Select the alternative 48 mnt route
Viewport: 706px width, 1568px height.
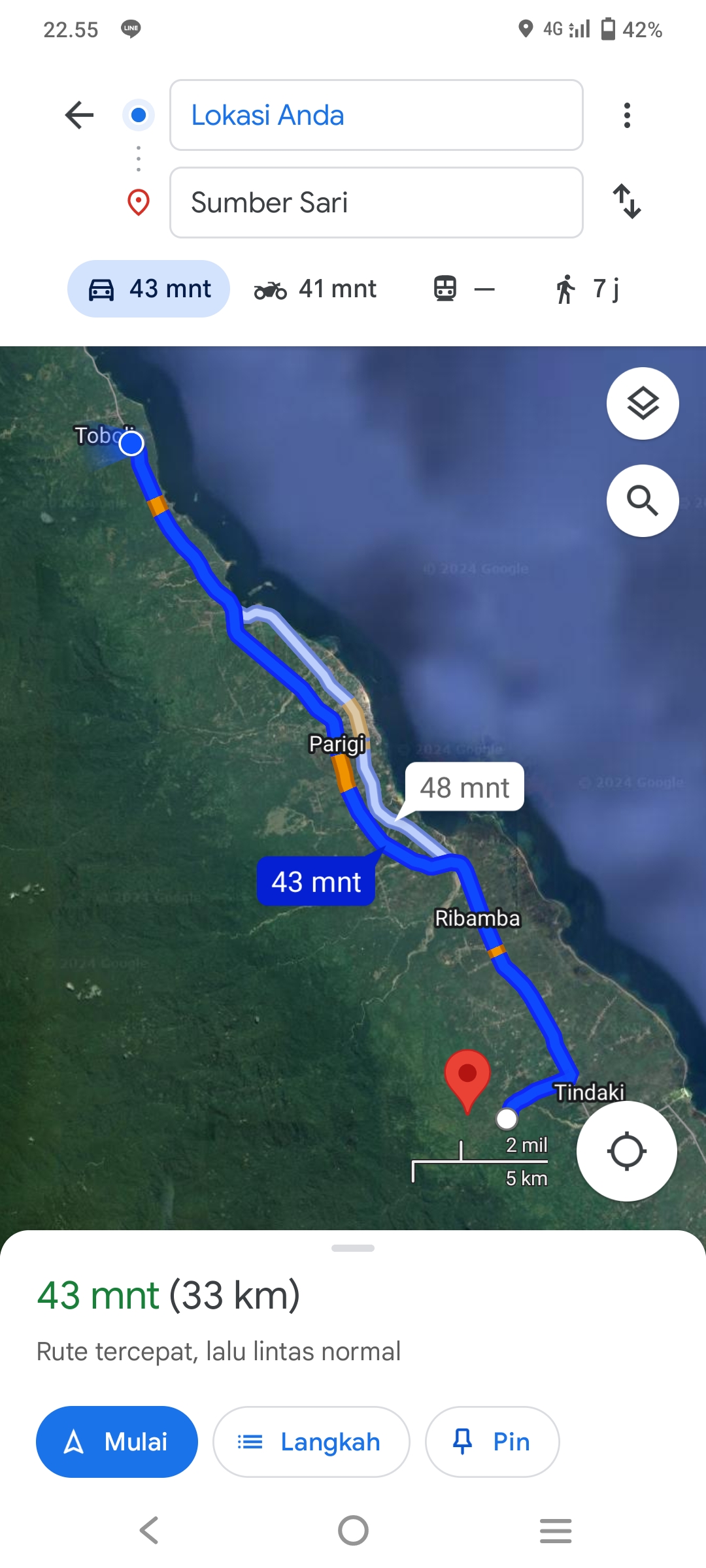pyautogui.click(x=464, y=787)
